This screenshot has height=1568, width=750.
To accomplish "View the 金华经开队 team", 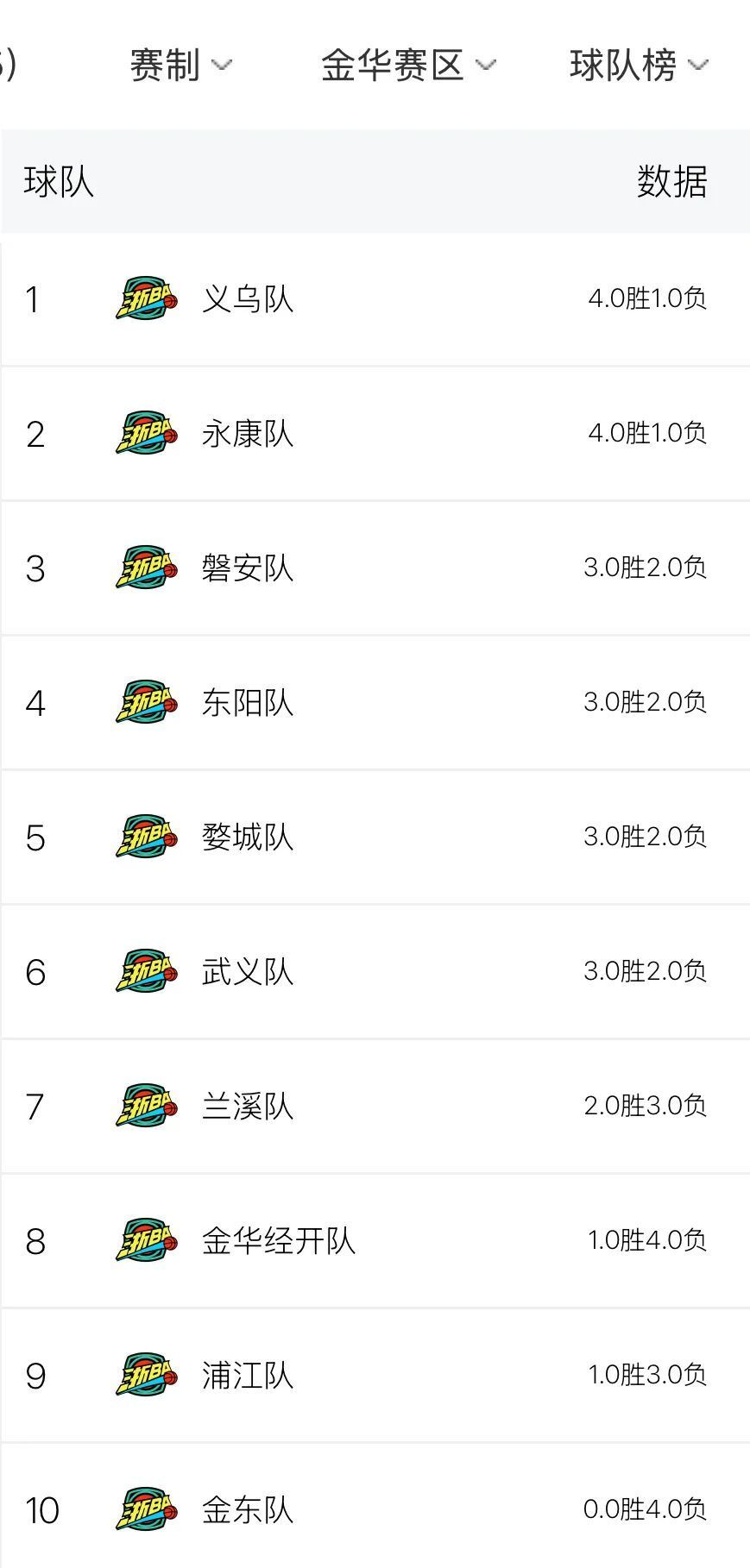I will (x=375, y=1241).
